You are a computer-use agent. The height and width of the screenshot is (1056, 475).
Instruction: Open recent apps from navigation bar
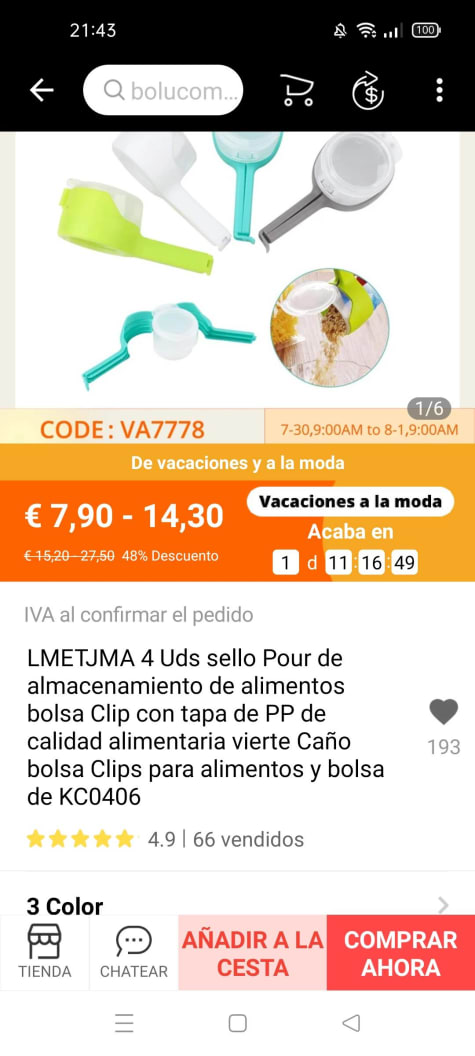coord(124,1024)
